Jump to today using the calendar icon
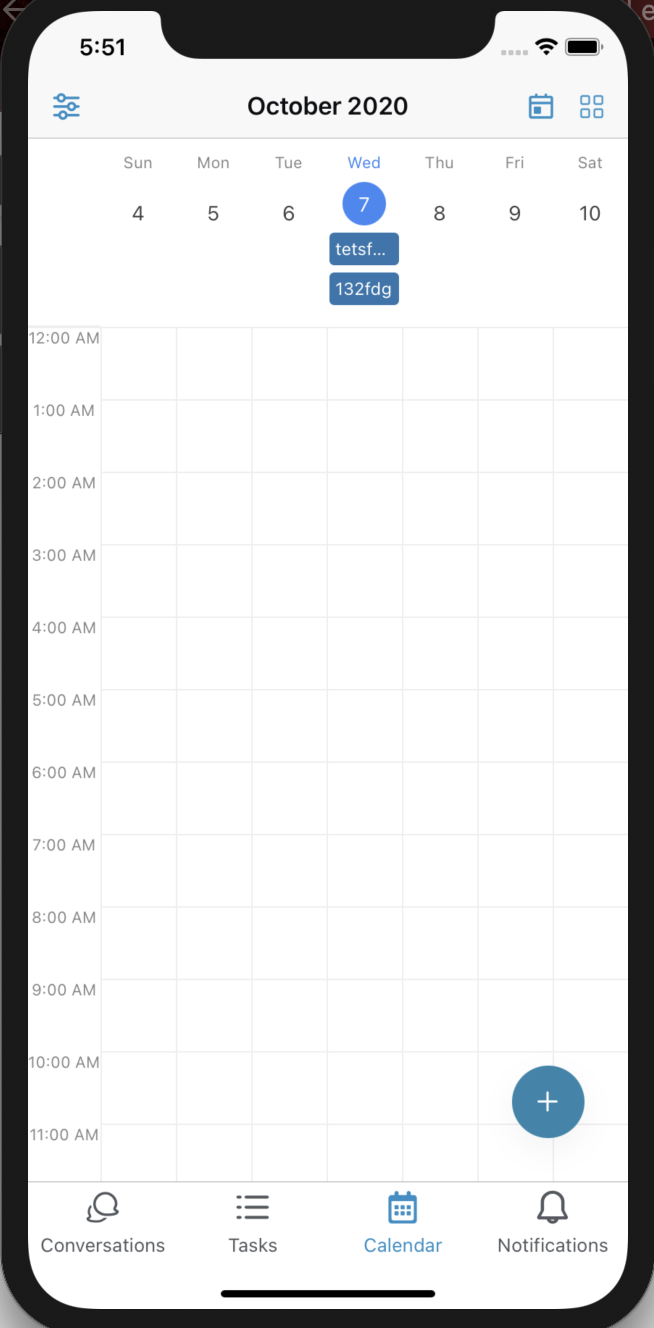This screenshot has height=1328, width=654. click(541, 106)
